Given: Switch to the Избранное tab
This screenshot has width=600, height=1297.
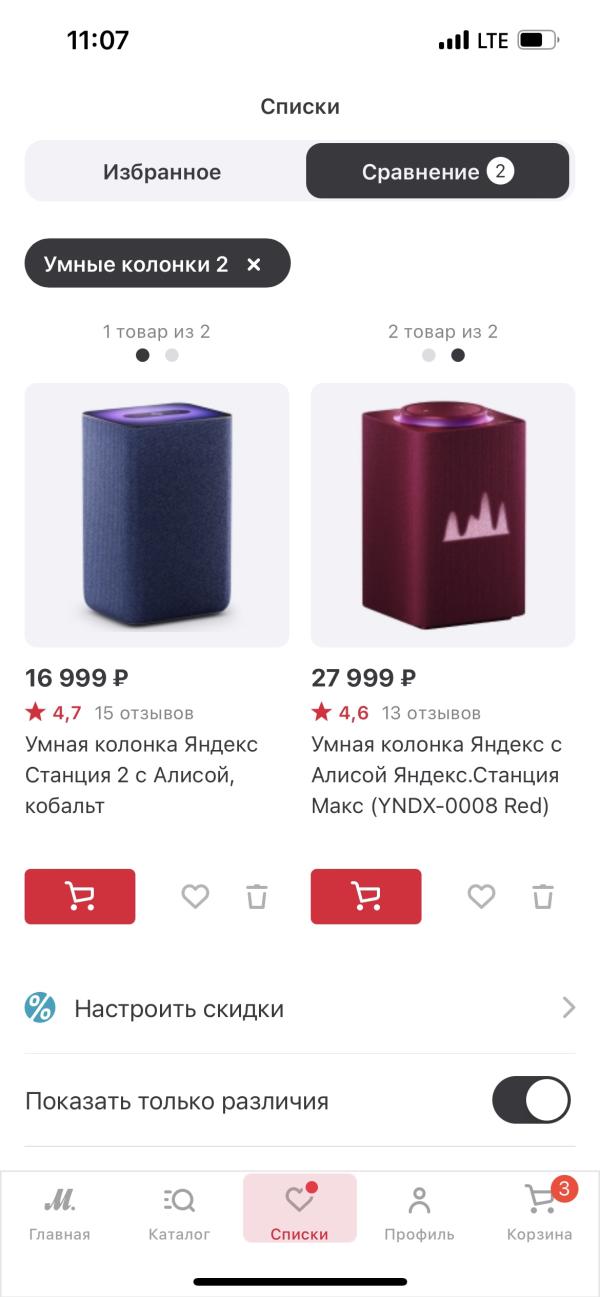Looking at the screenshot, I should [162, 172].
